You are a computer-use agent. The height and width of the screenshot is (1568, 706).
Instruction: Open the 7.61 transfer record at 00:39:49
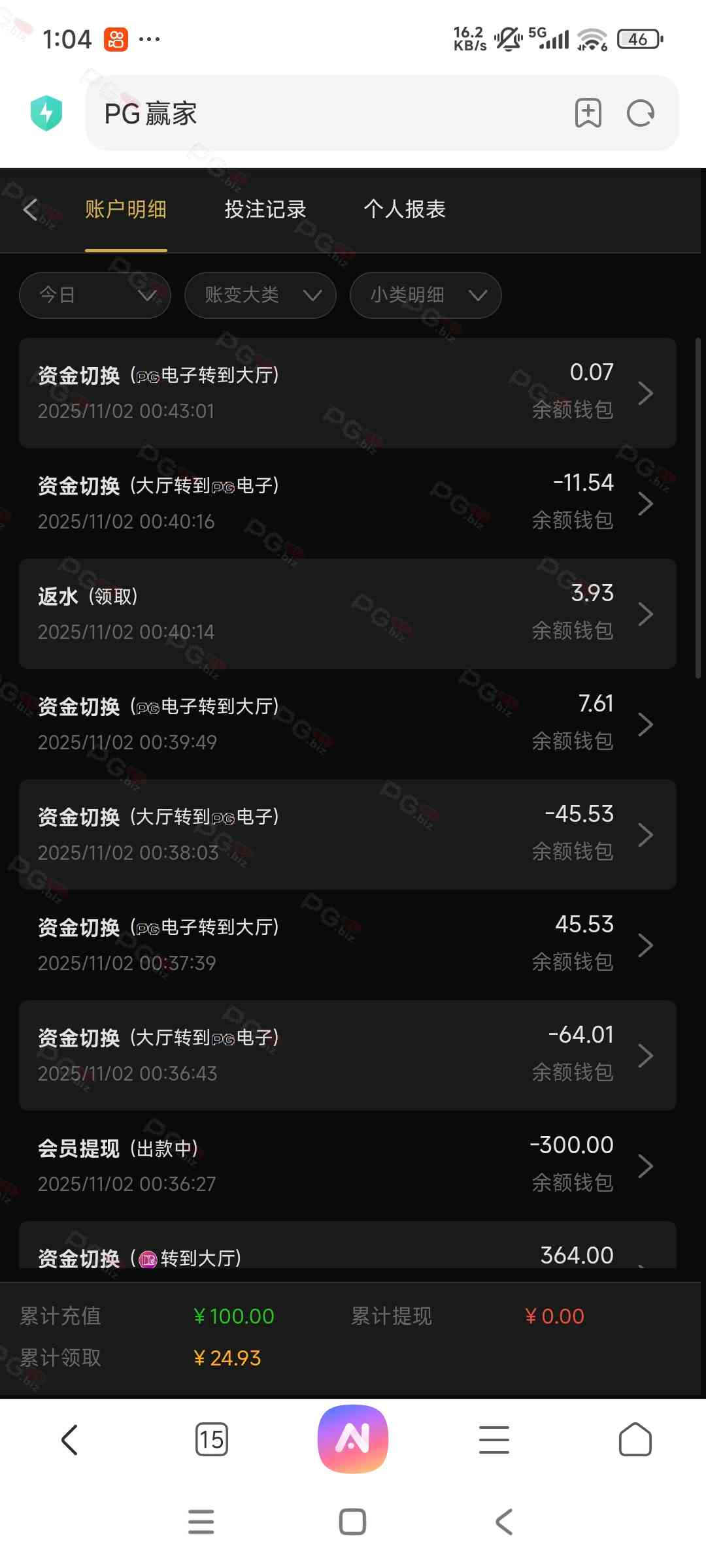click(x=347, y=724)
